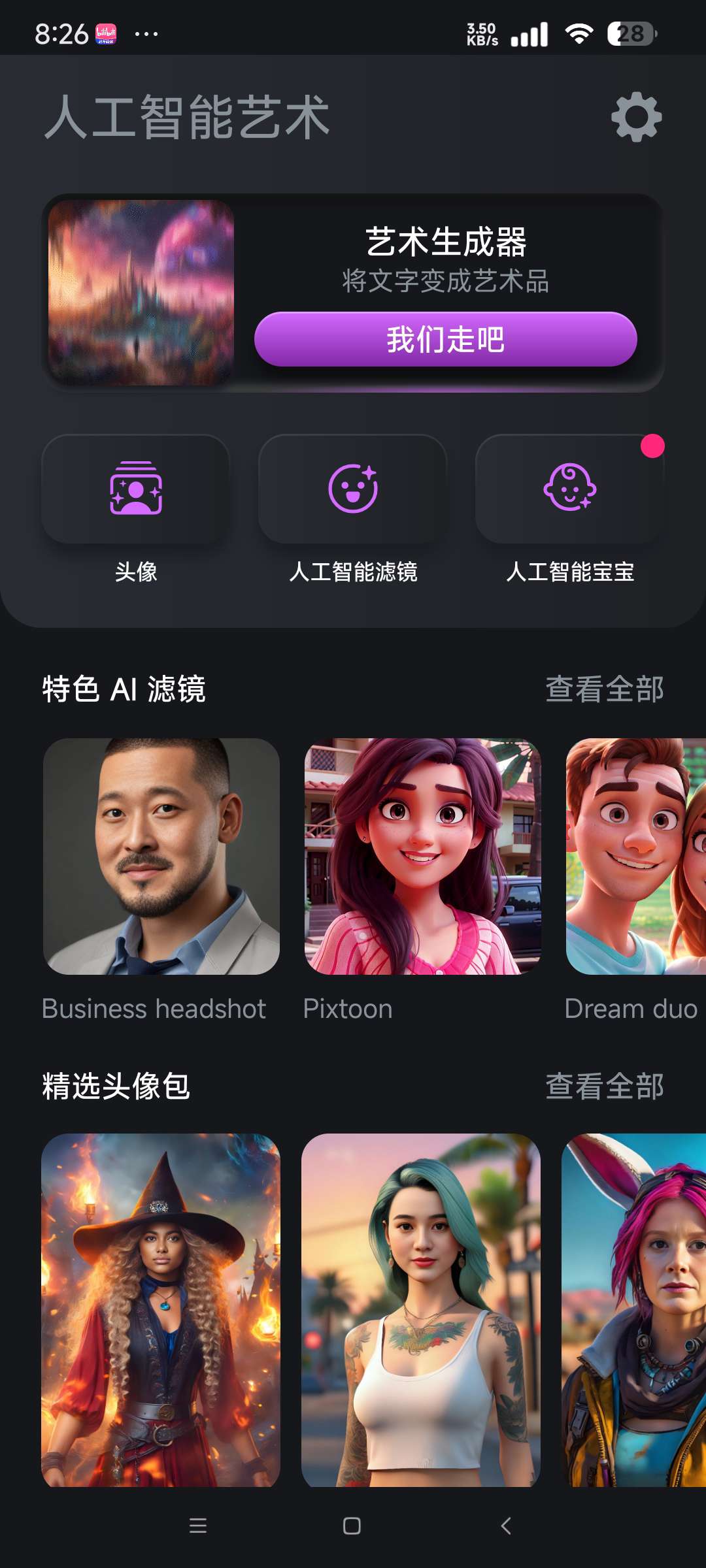Return to the home screen

[352, 1526]
